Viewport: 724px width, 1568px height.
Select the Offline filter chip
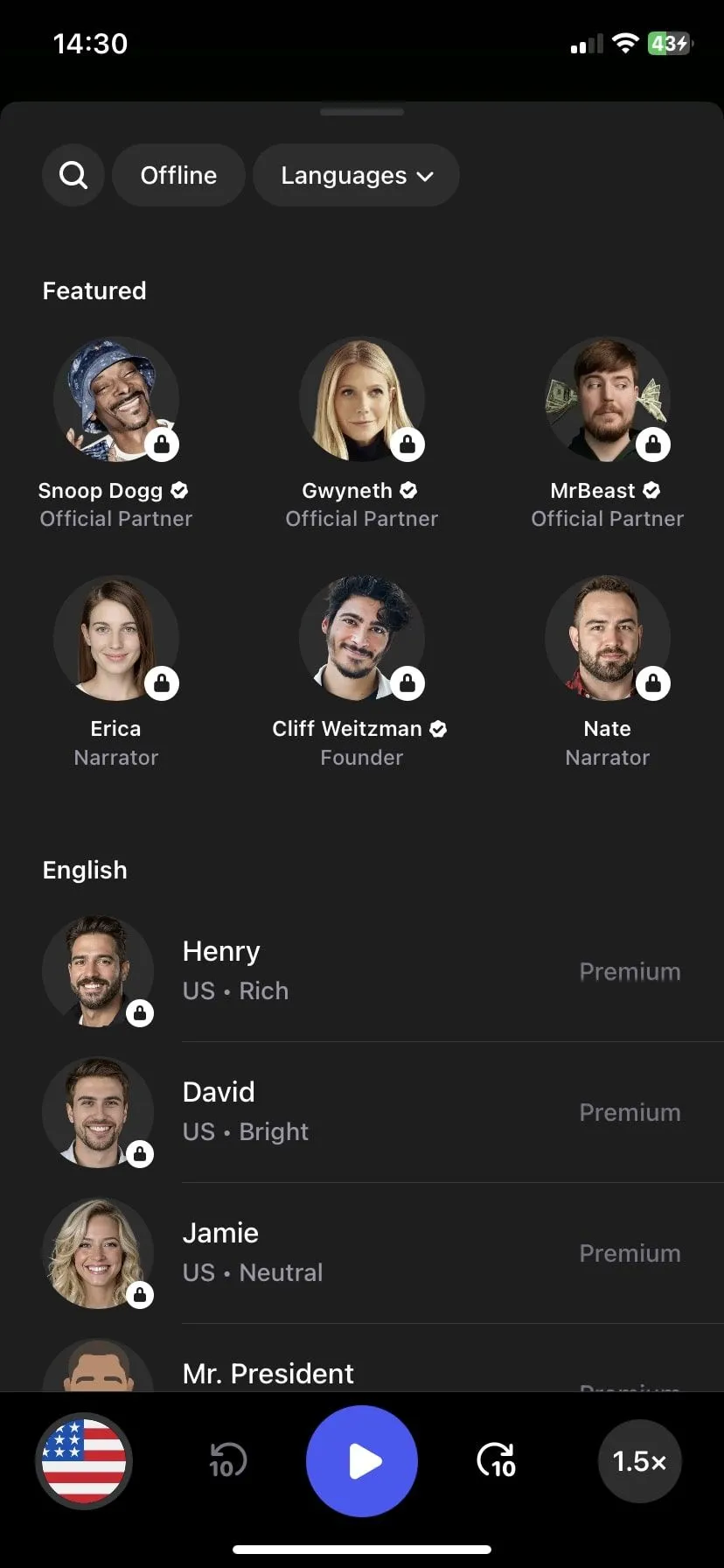click(x=178, y=176)
